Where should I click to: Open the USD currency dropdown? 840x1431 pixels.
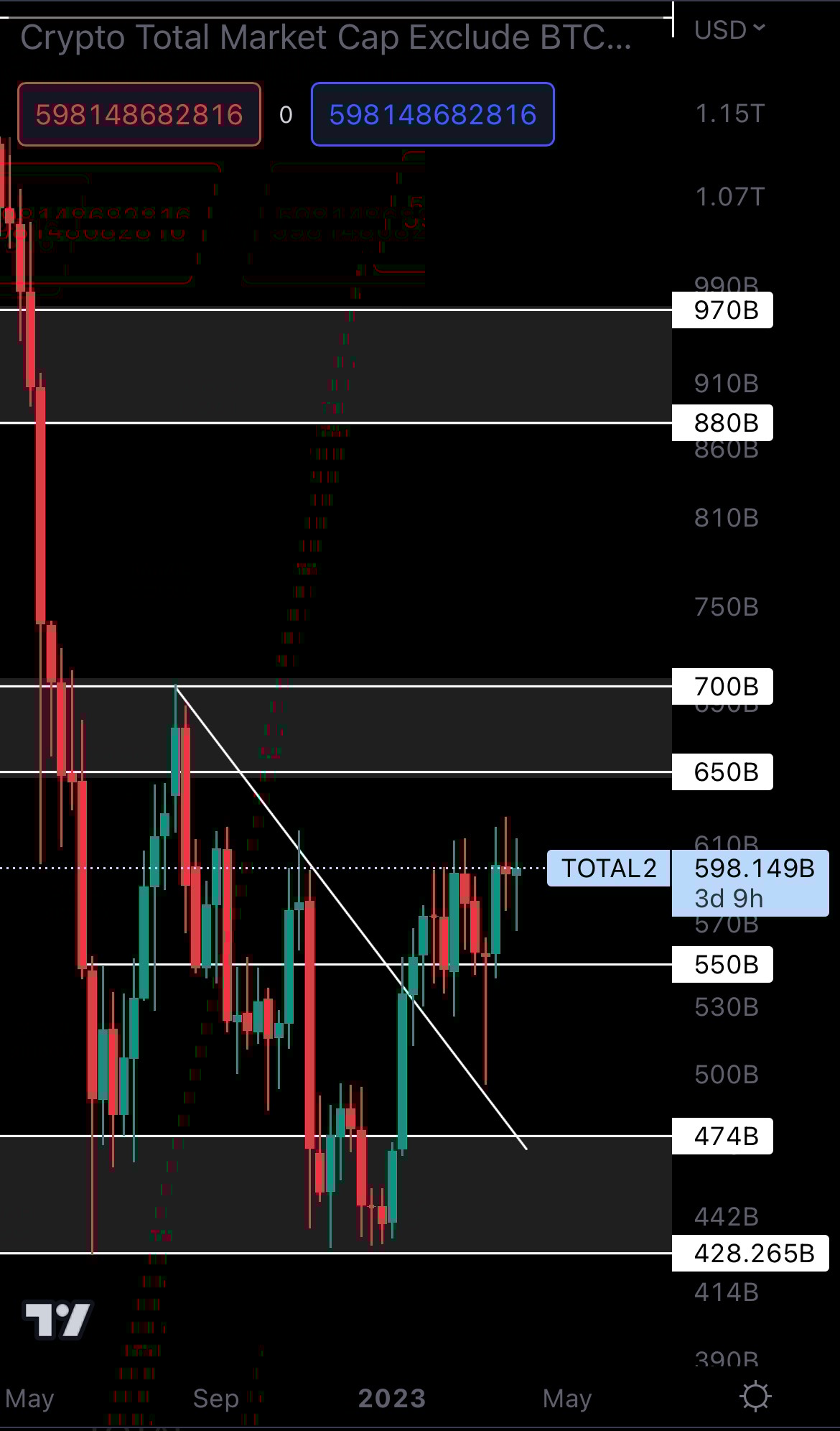pyautogui.click(x=729, y=30)
